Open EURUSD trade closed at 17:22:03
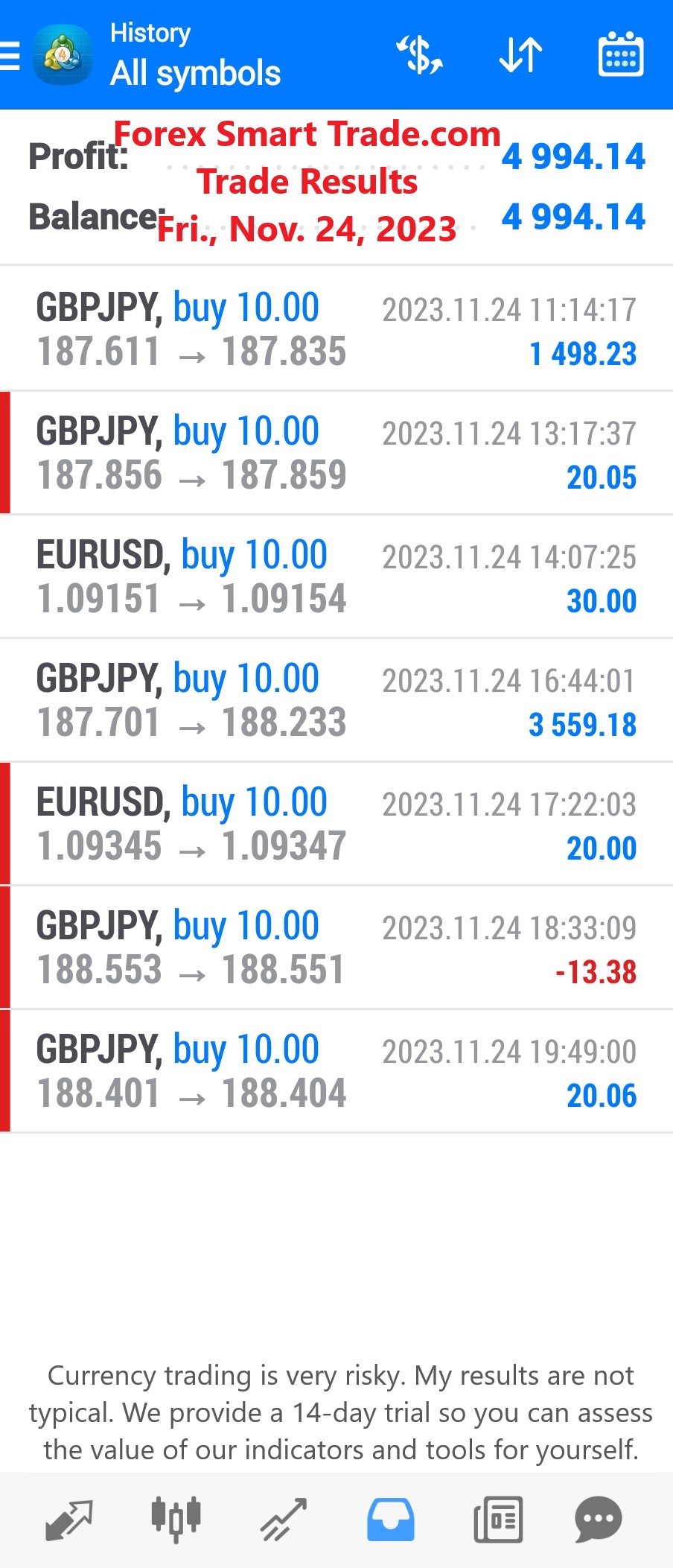673x1568 pixels. click(336, 824)
